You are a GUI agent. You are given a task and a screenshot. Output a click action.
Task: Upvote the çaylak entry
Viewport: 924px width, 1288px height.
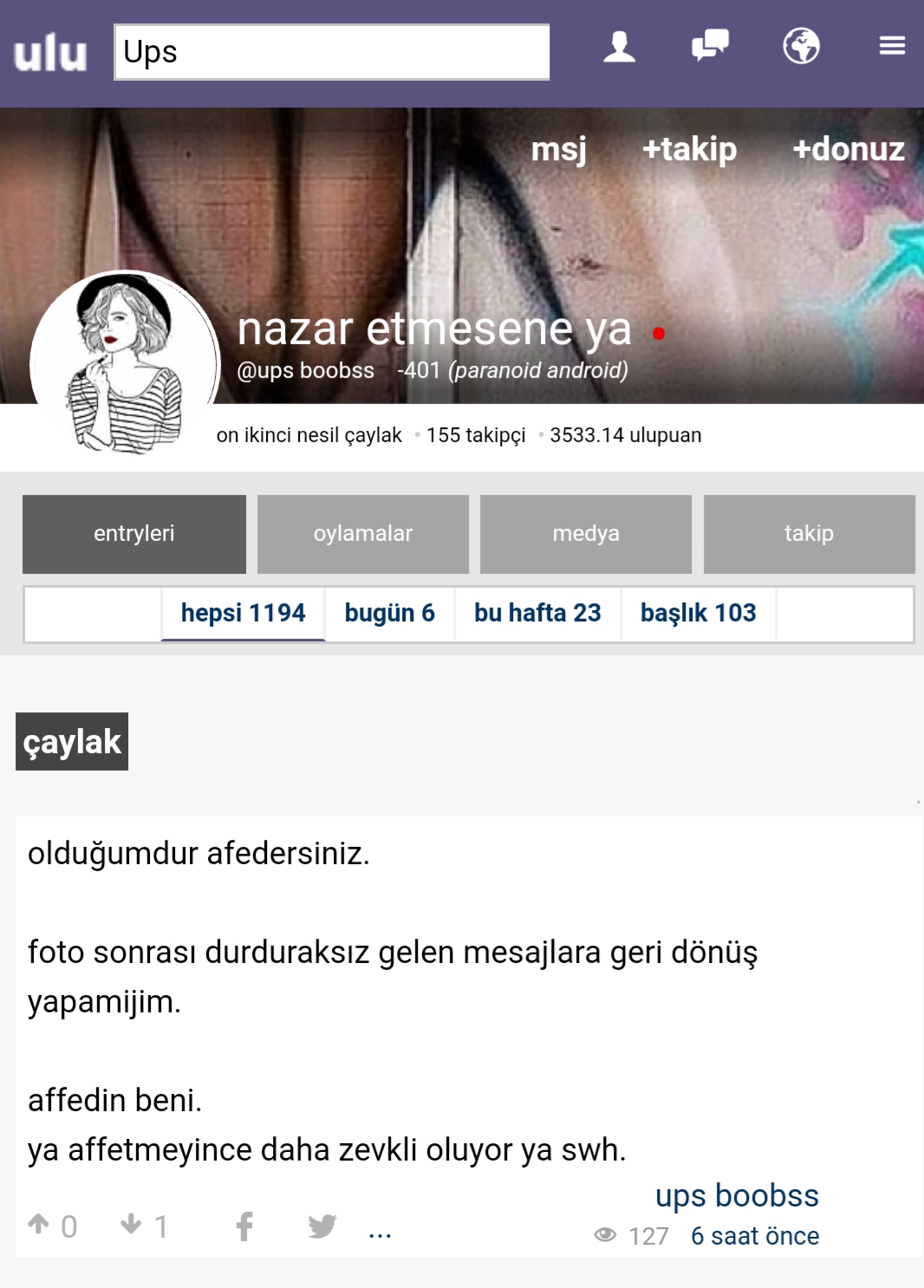(x=39, y=1224)
